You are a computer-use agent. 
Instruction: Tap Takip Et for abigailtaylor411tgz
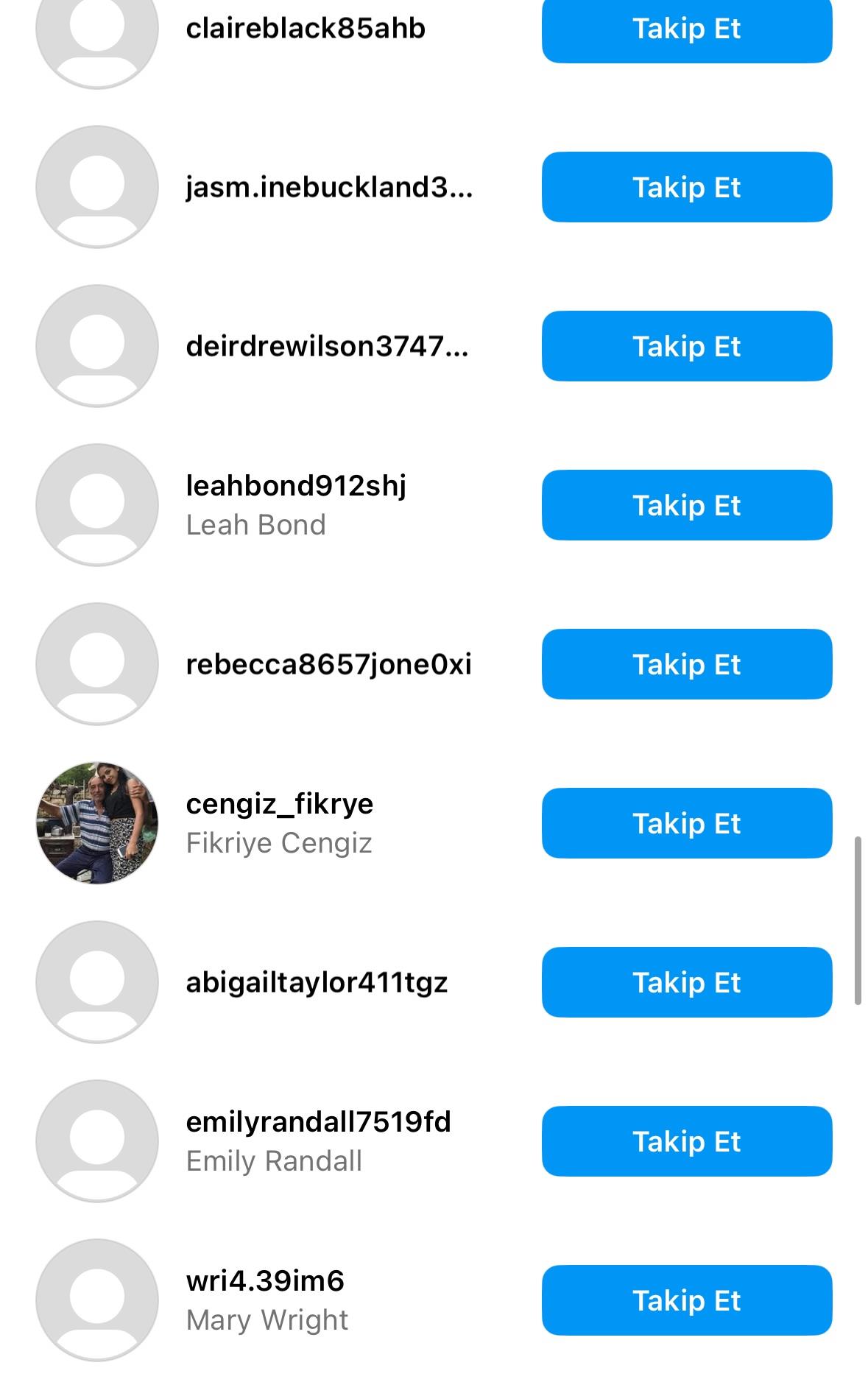686,982
